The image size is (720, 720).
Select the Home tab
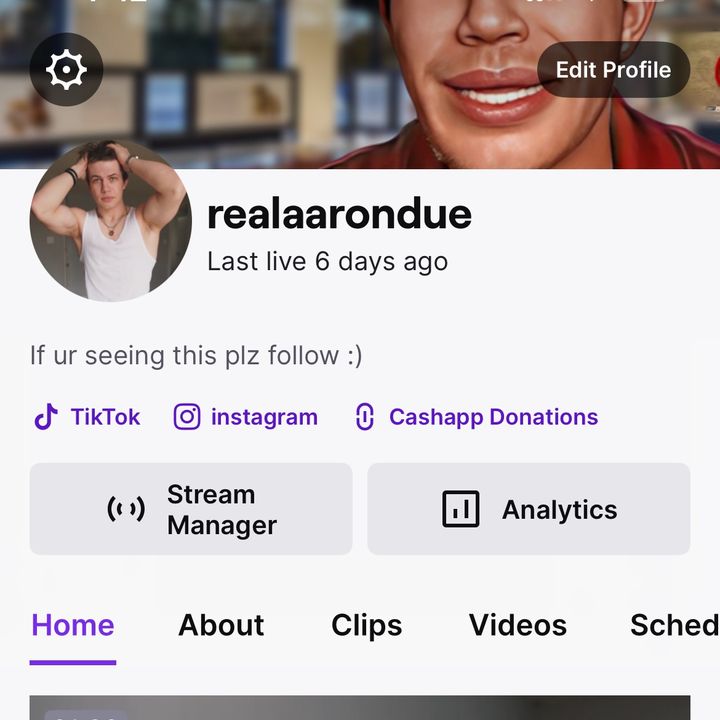[x=73, y=626]
